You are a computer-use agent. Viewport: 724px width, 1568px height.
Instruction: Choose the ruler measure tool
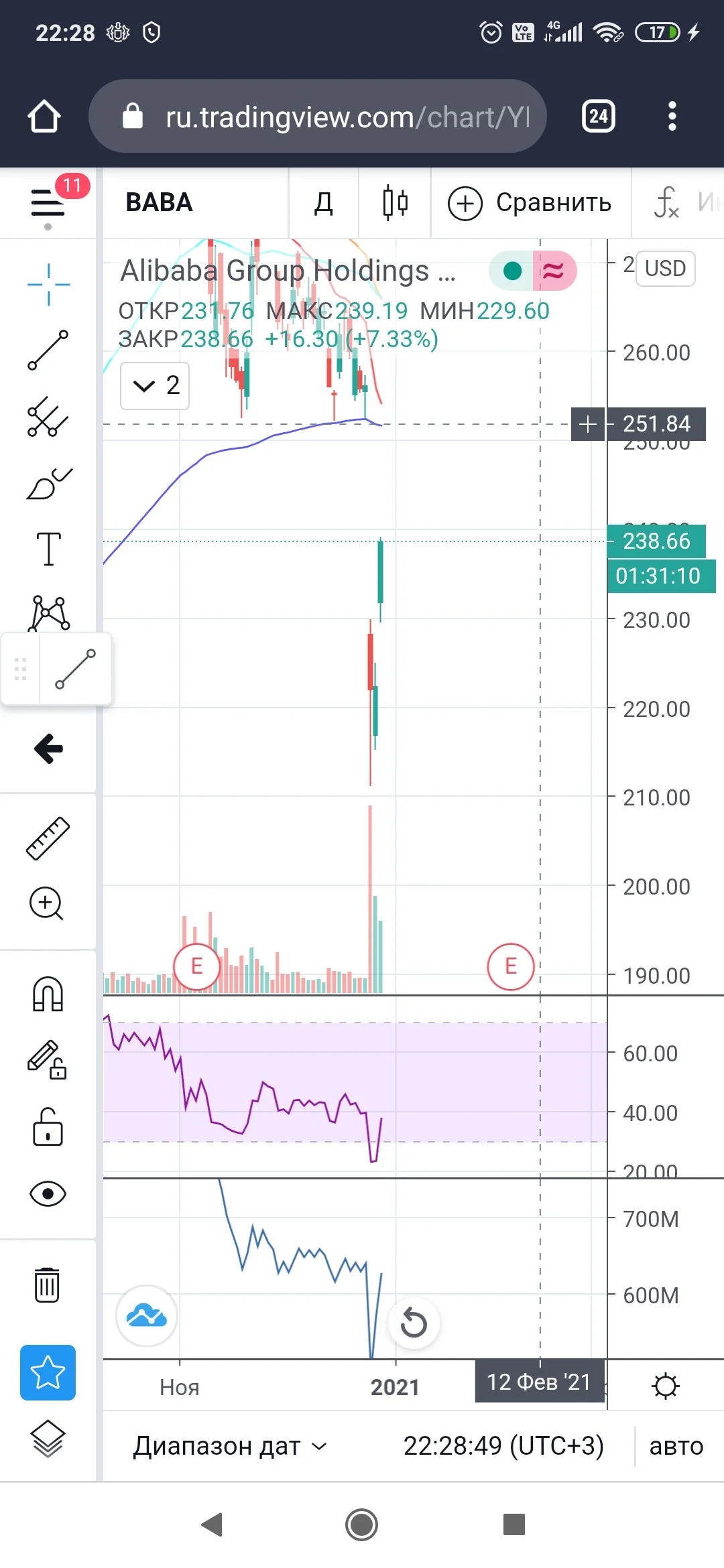click(x=48, y=838)
